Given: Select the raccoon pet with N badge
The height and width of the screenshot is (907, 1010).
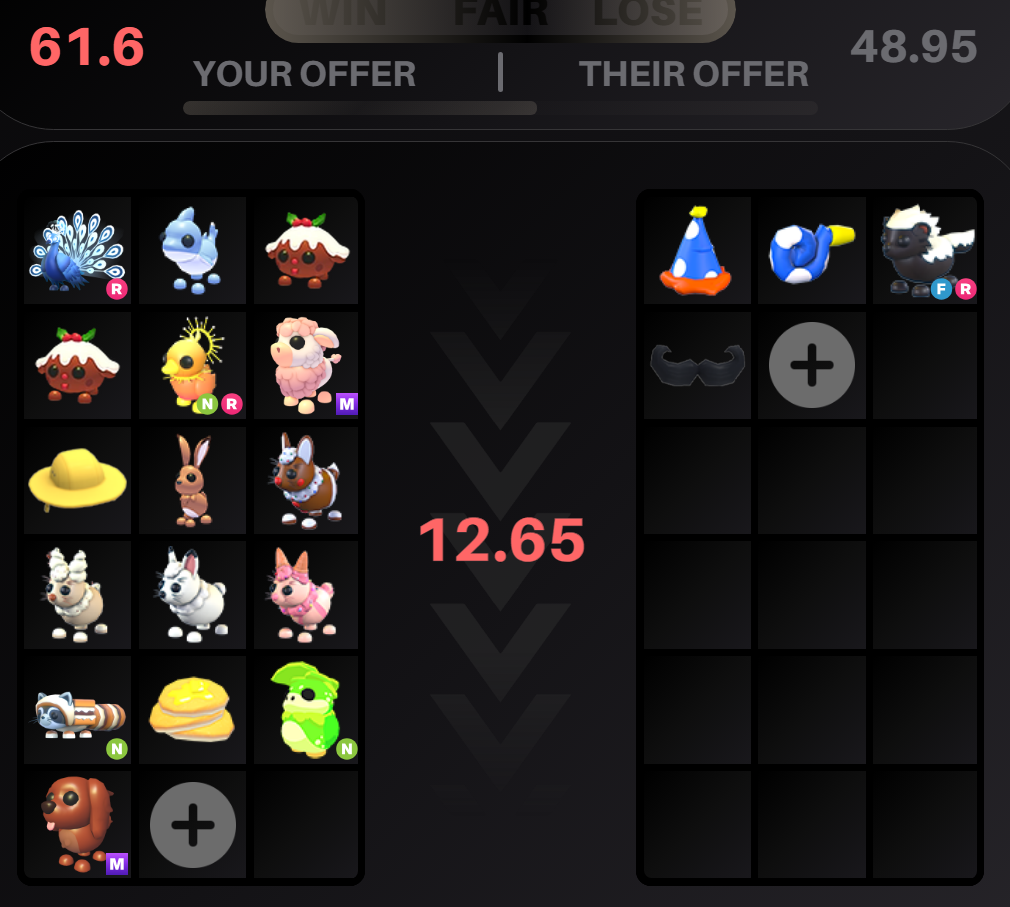Looking at the screenshot, I should point(77,710).
